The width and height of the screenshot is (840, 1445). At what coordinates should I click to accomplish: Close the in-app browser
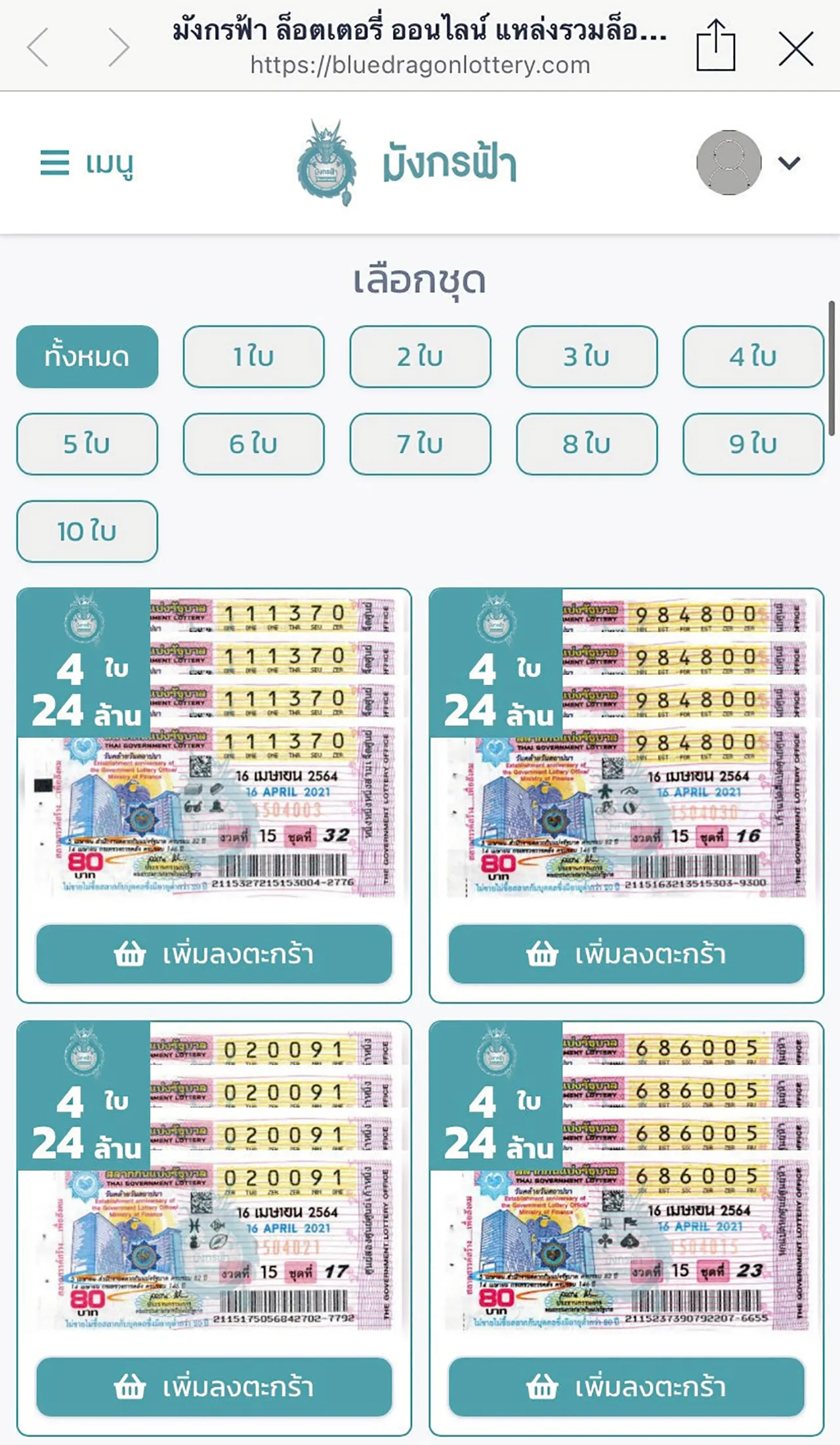click(795, 49)
